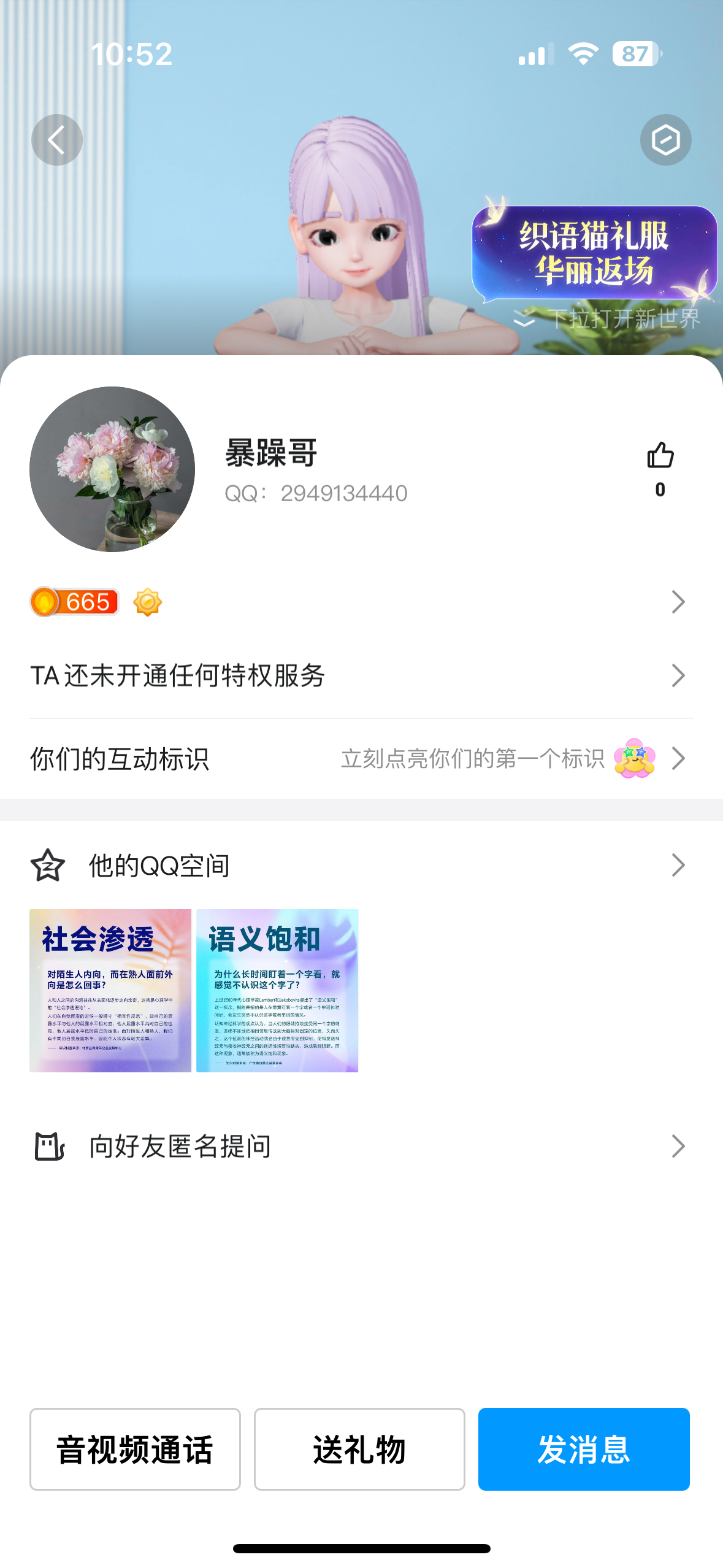This screenshot has height=1568, width=723.
Task: Open 向好友匿名提问
Action: pyautogui.click(x=361, y=1146)
